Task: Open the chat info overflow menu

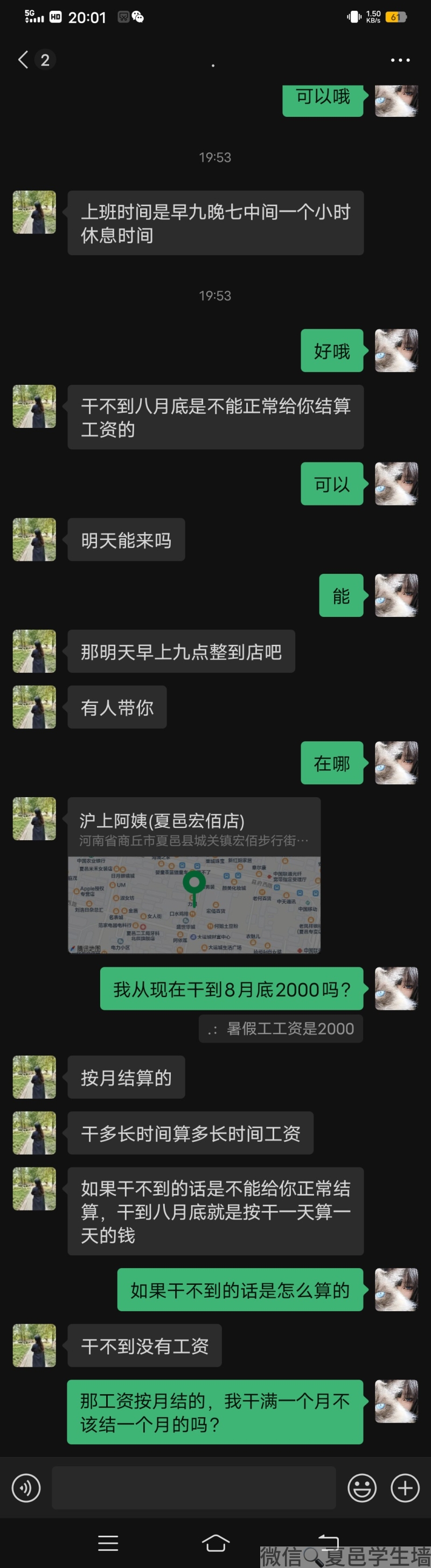Action: click(400, 60)
